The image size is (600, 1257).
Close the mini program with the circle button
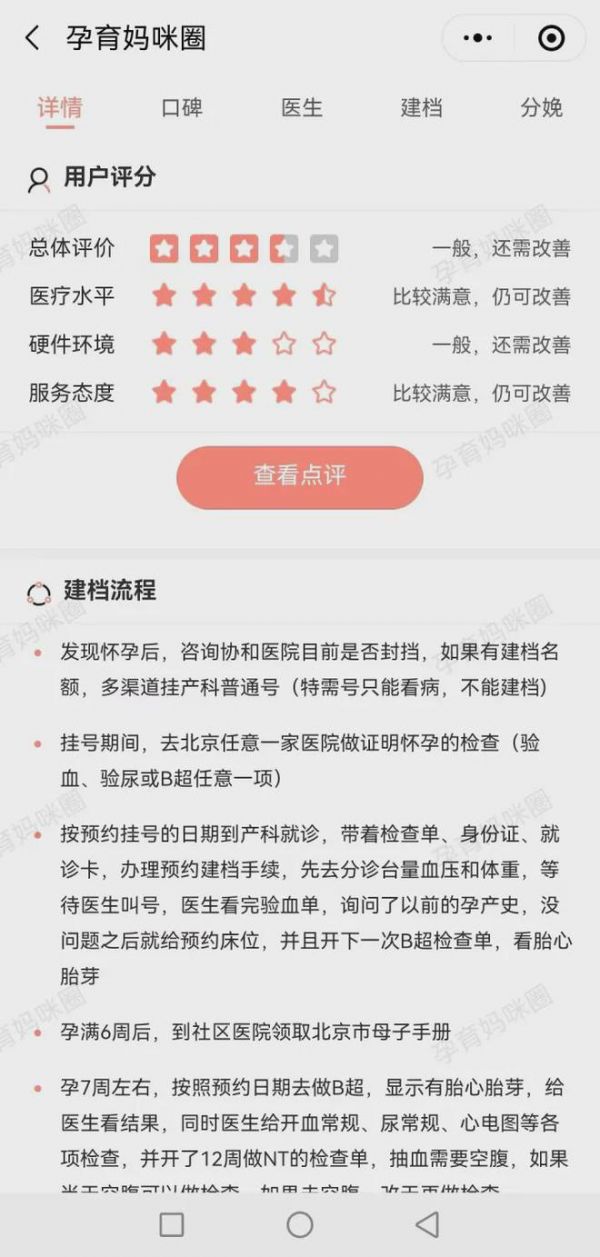[551, 39]
